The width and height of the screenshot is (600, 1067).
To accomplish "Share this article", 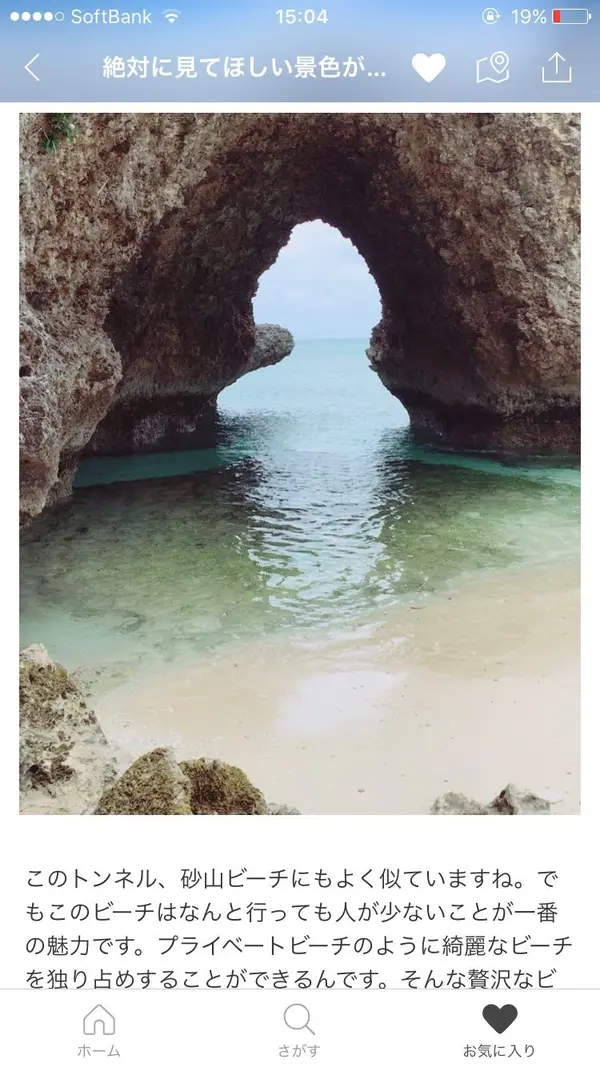I will click(x=556, y=68).
